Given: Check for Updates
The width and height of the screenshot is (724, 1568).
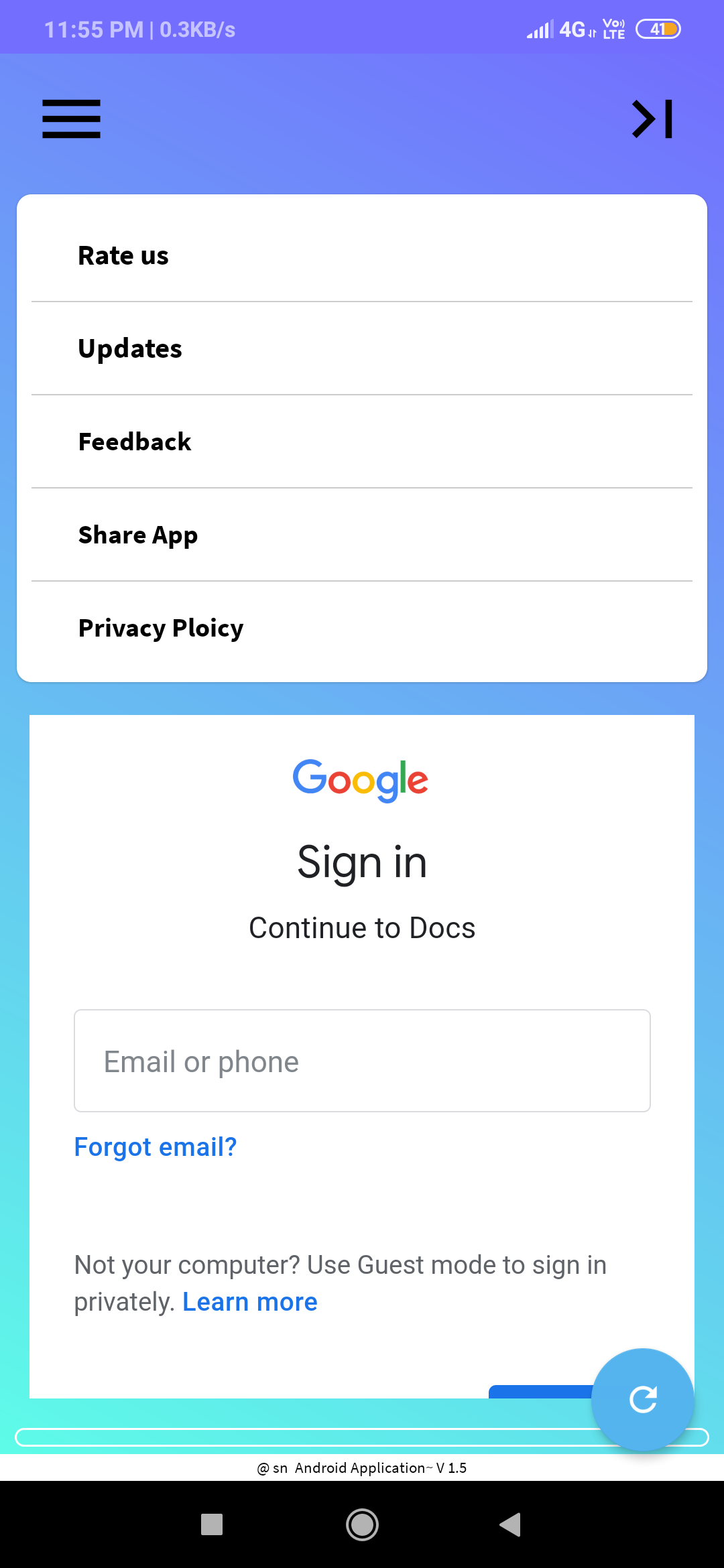Looking at the screenshot, I should click(x=362, y=348).
